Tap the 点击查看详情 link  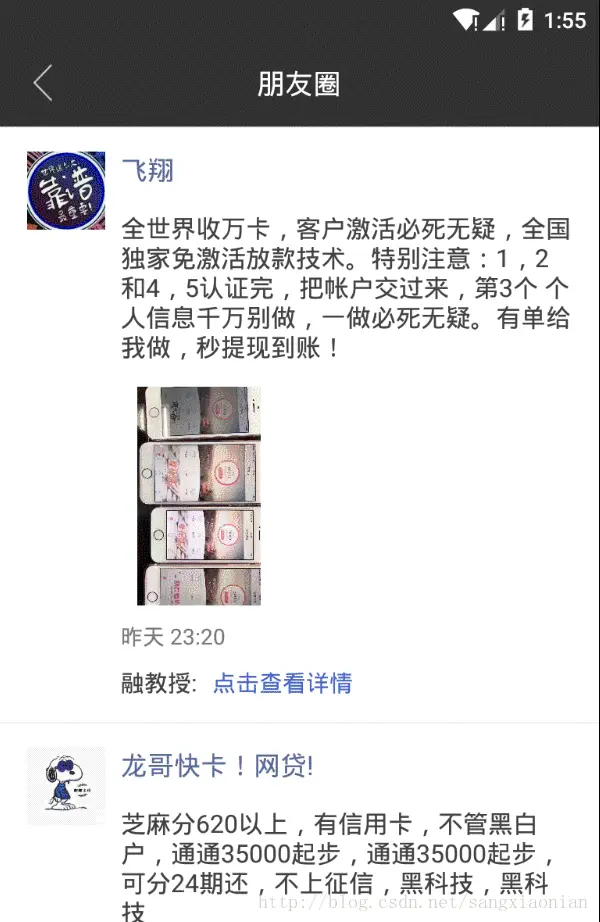click(282, 683)
